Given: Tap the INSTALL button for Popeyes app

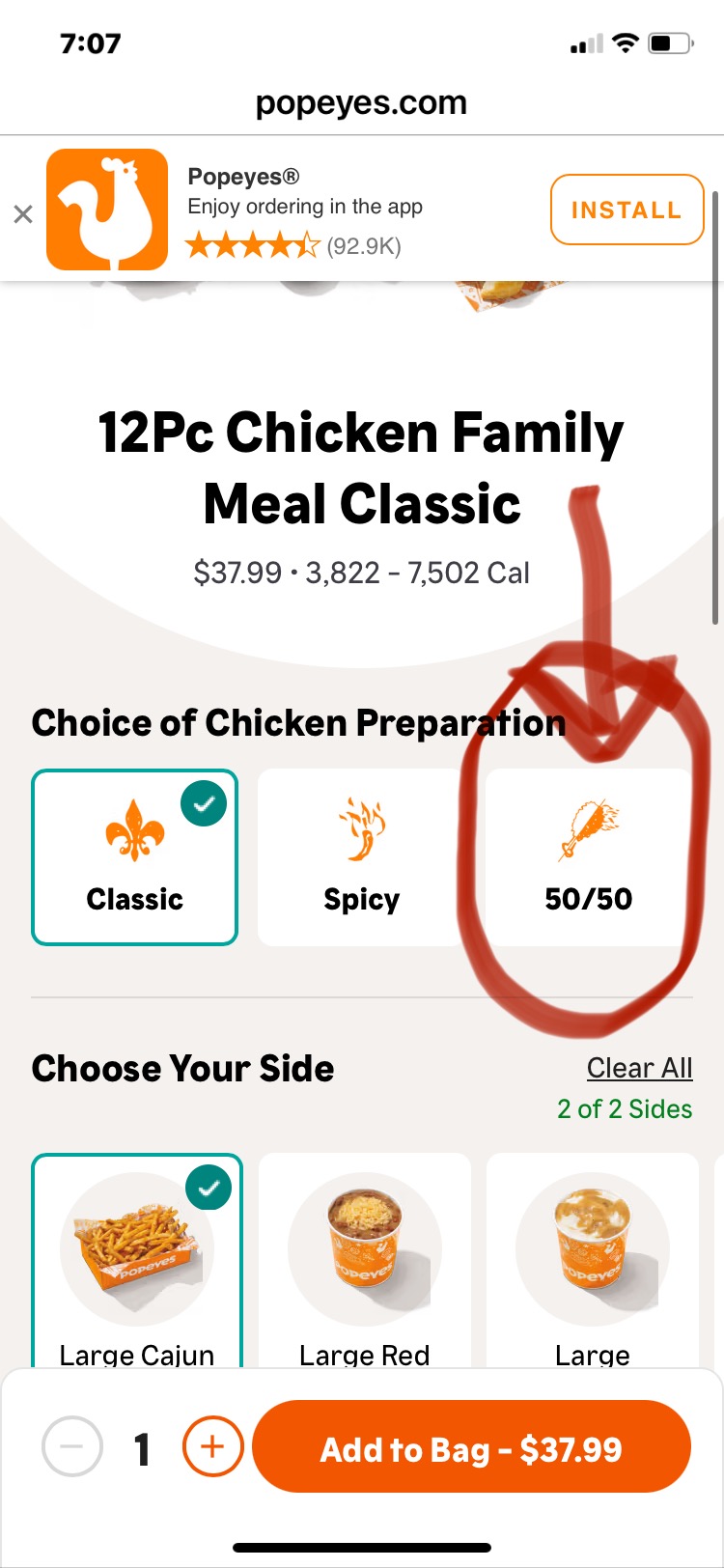Looking at the screenshot, I should point(627,210).
